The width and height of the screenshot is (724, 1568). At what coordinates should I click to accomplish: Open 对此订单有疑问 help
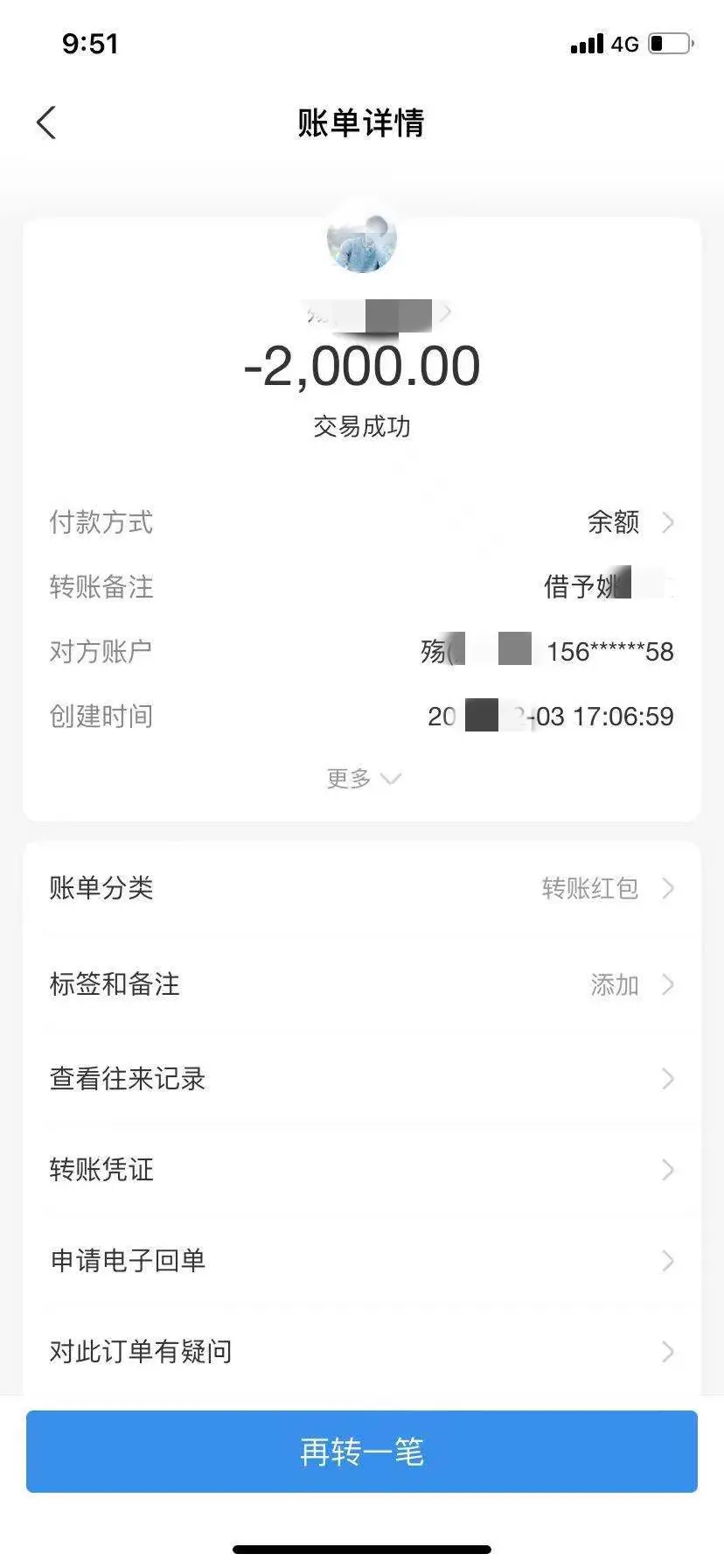(x=361, y=1352)
